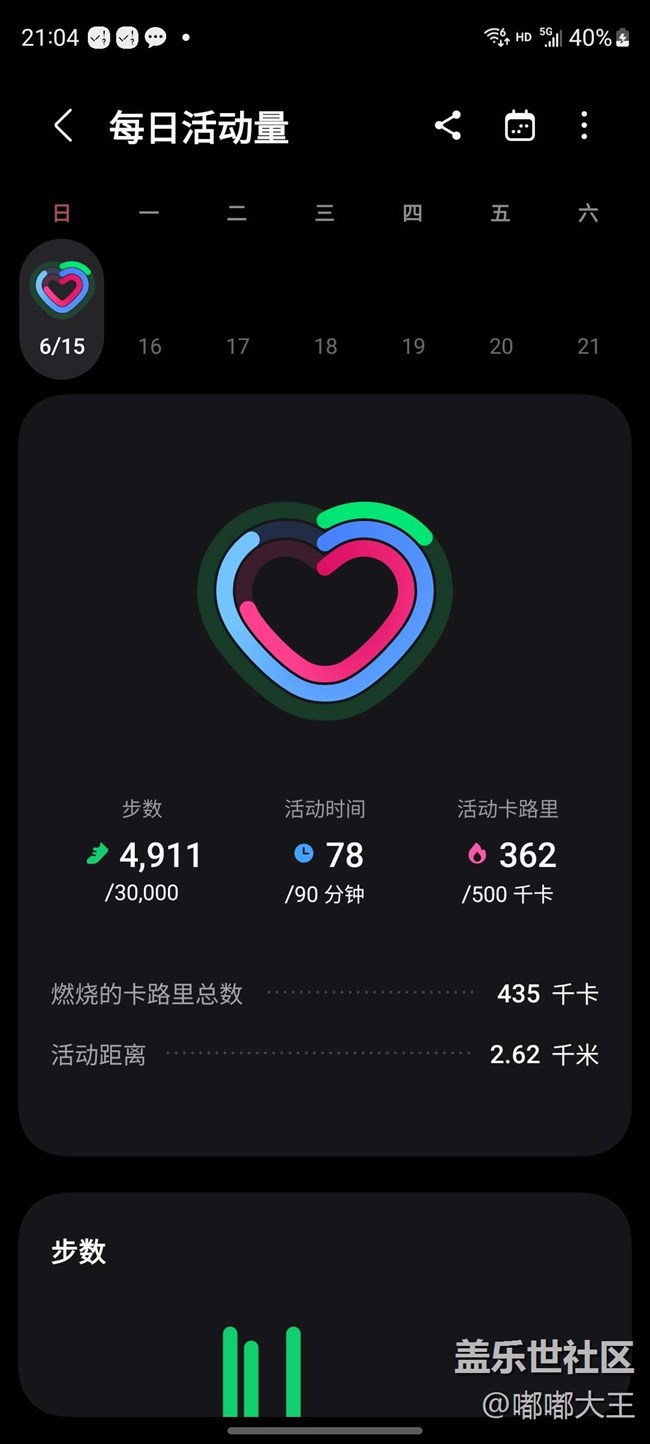Select day 20 in the week row
The width and height of the screenshot is (650, 1444).
(501, 346)
